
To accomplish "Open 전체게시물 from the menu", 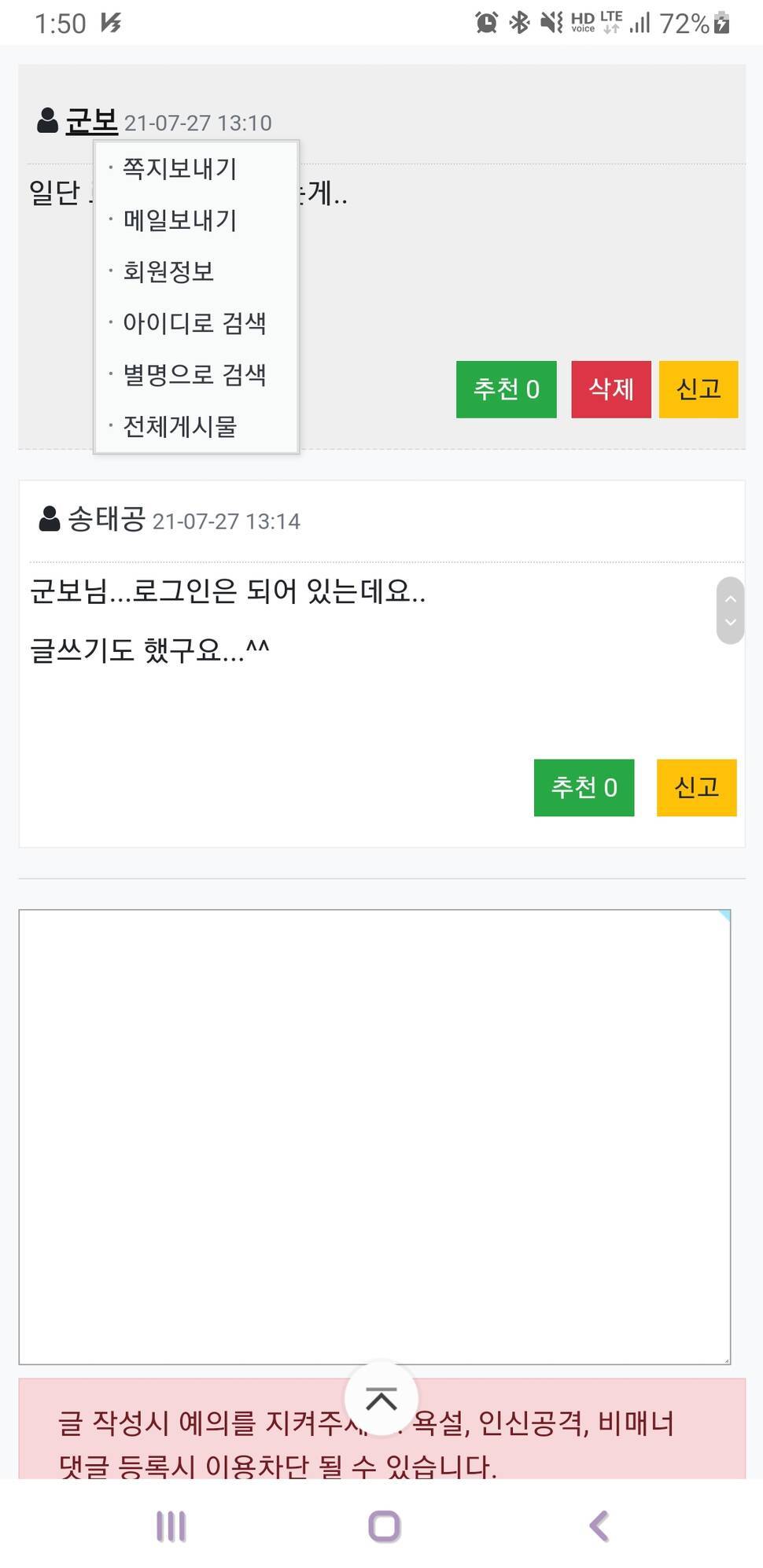I will pos(179,426).
